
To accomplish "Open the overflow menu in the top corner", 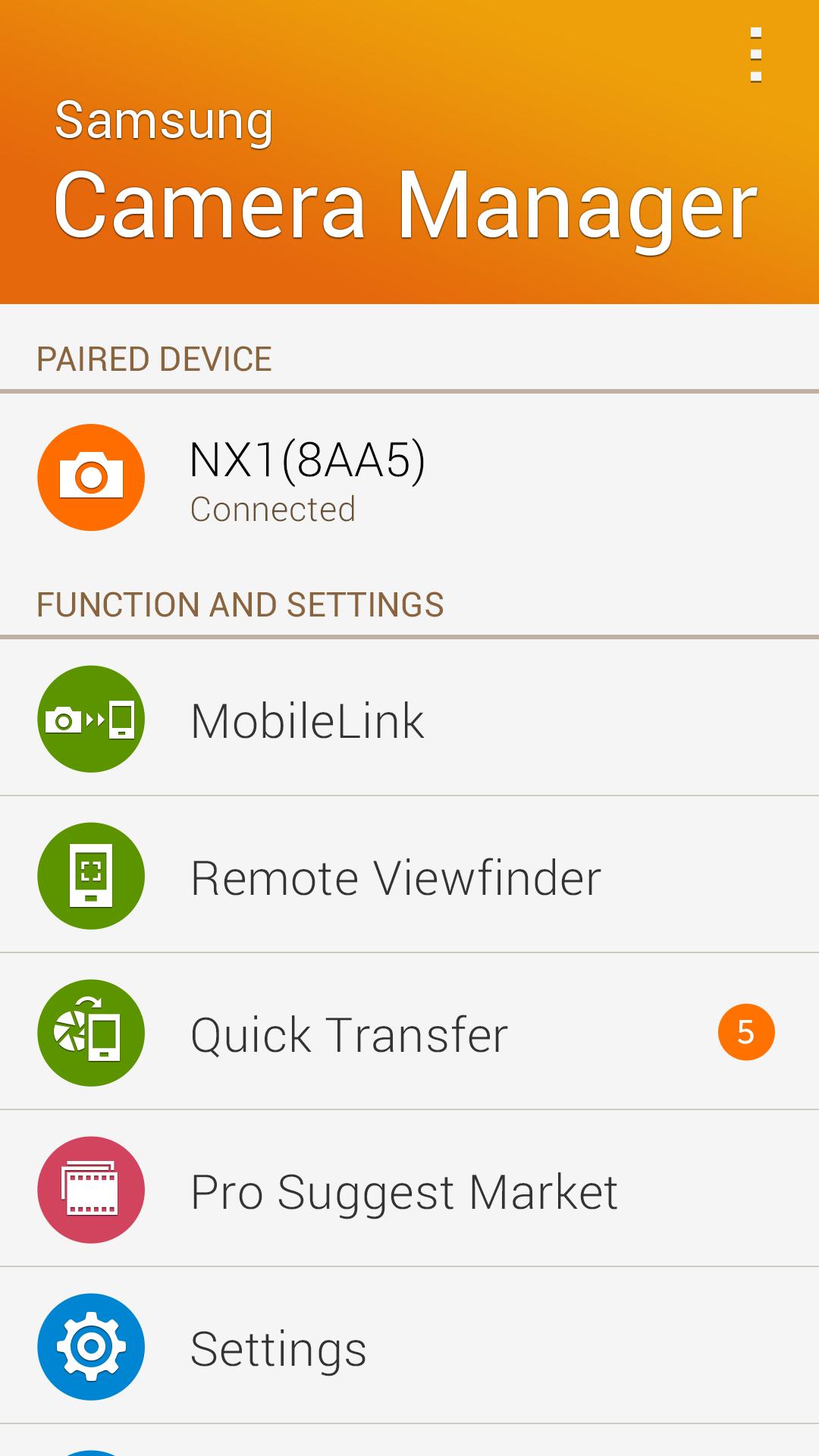I will click(x=755, y=54).
